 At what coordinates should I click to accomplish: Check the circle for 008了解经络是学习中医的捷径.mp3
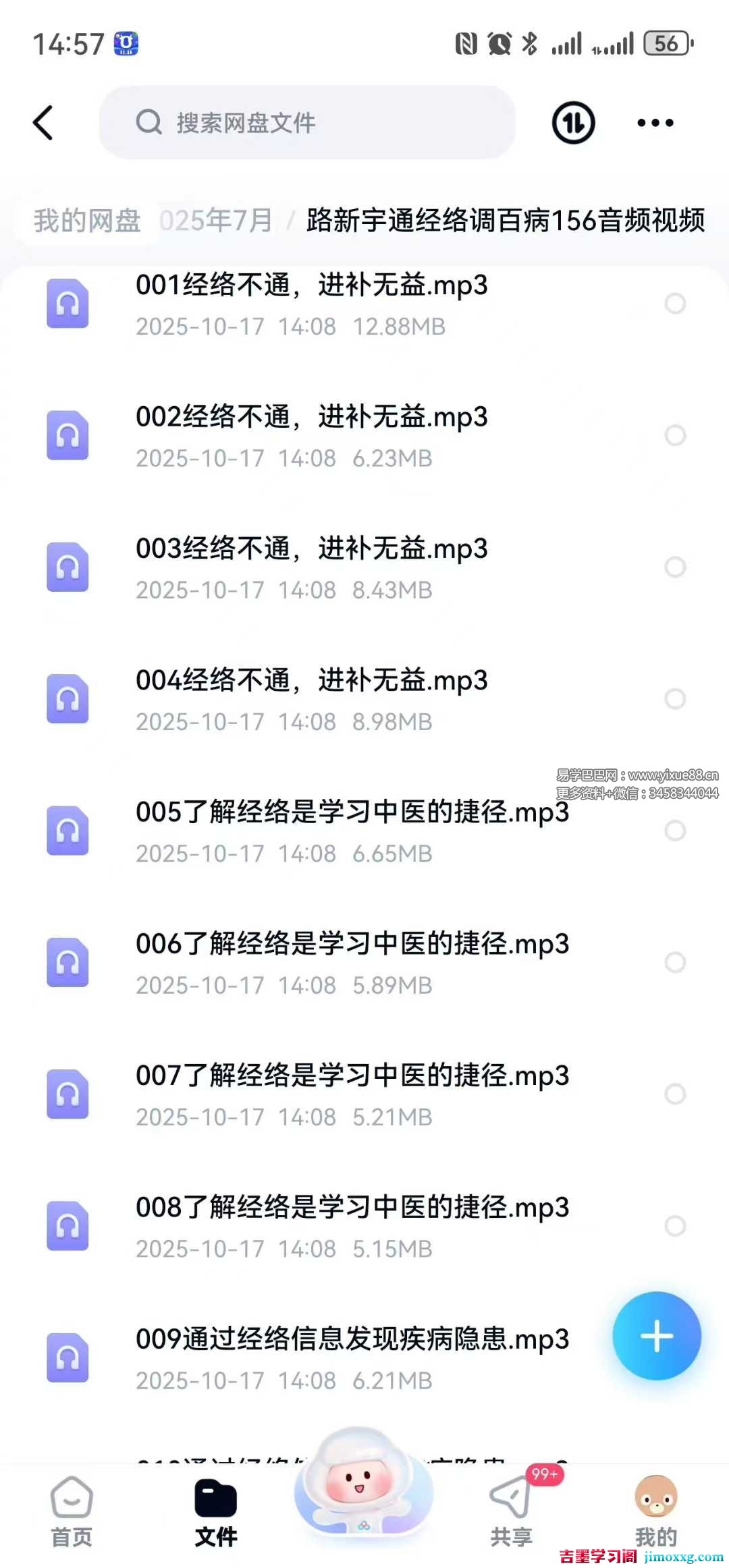tap(675, 1226)
